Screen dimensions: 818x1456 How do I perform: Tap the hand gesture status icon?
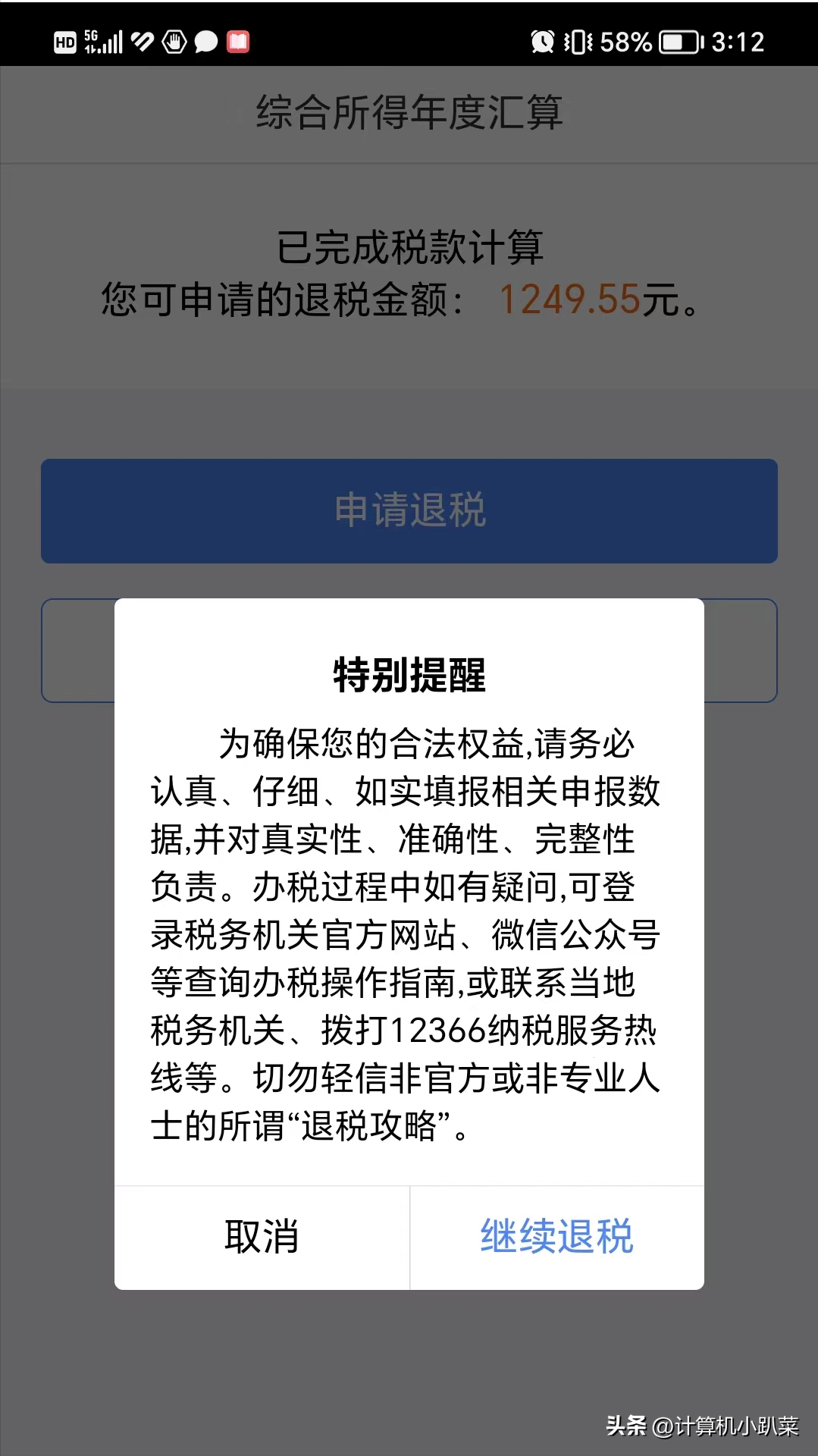coord(174,42)
